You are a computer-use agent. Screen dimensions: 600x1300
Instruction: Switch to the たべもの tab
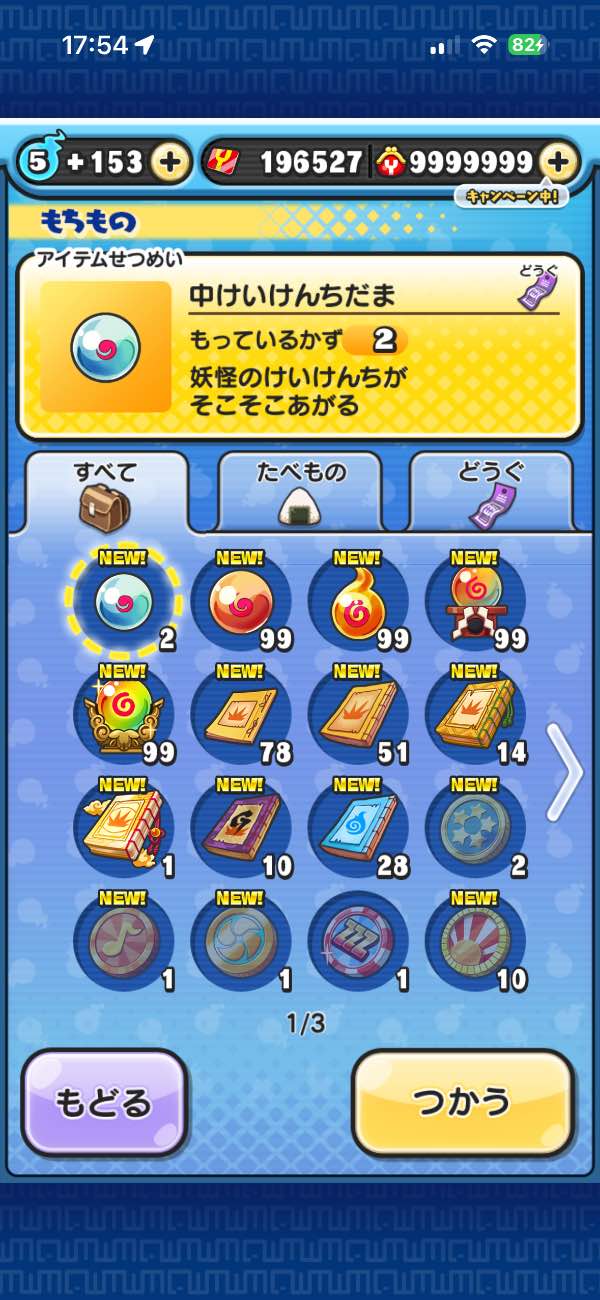coord(299,491)
